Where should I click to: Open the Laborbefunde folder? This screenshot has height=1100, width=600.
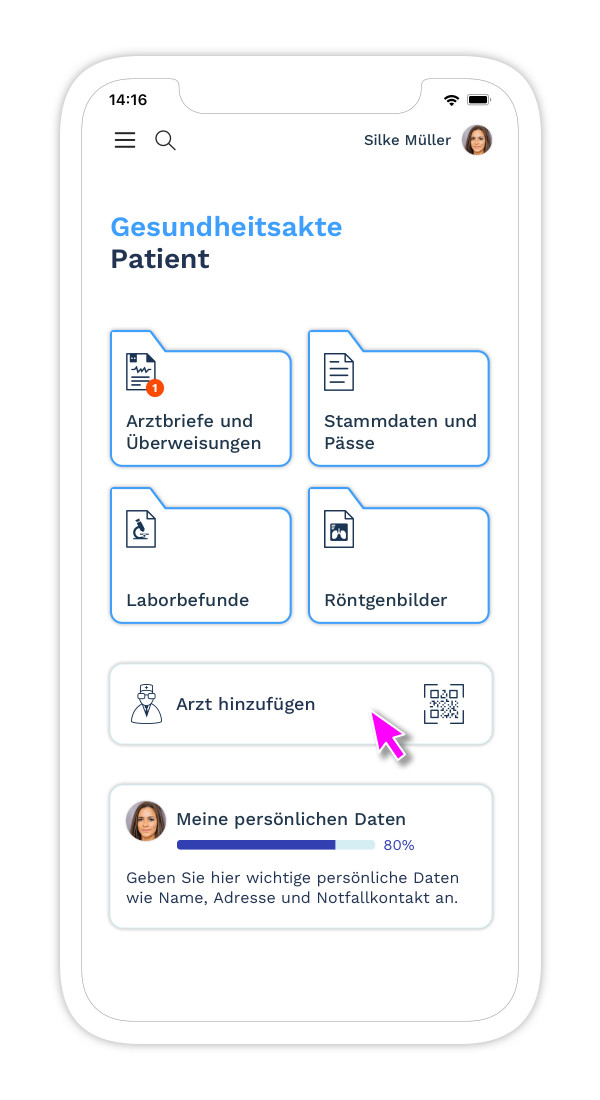[201, 556]
